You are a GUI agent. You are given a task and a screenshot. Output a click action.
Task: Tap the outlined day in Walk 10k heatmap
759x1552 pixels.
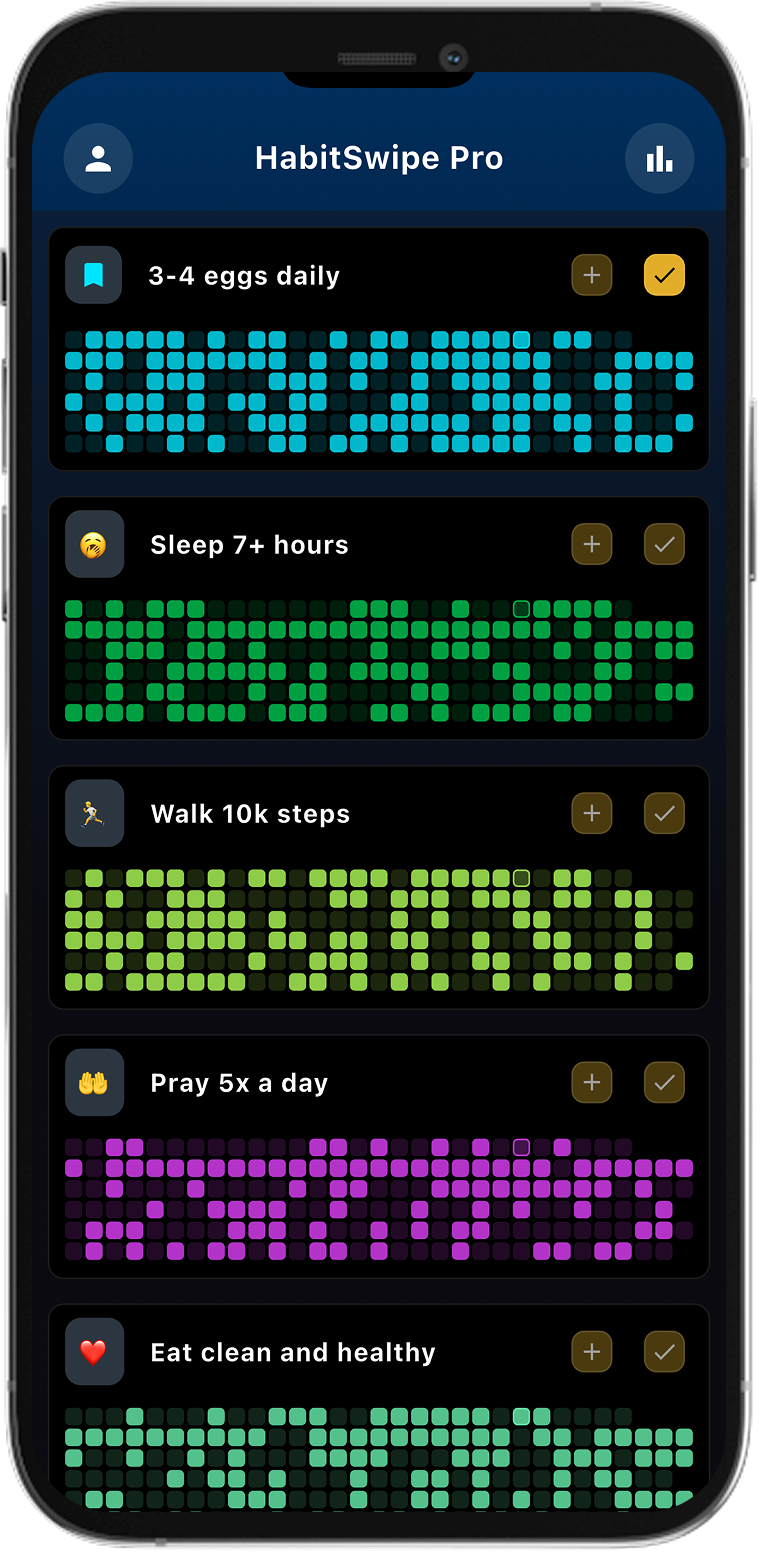pos(520,878)
